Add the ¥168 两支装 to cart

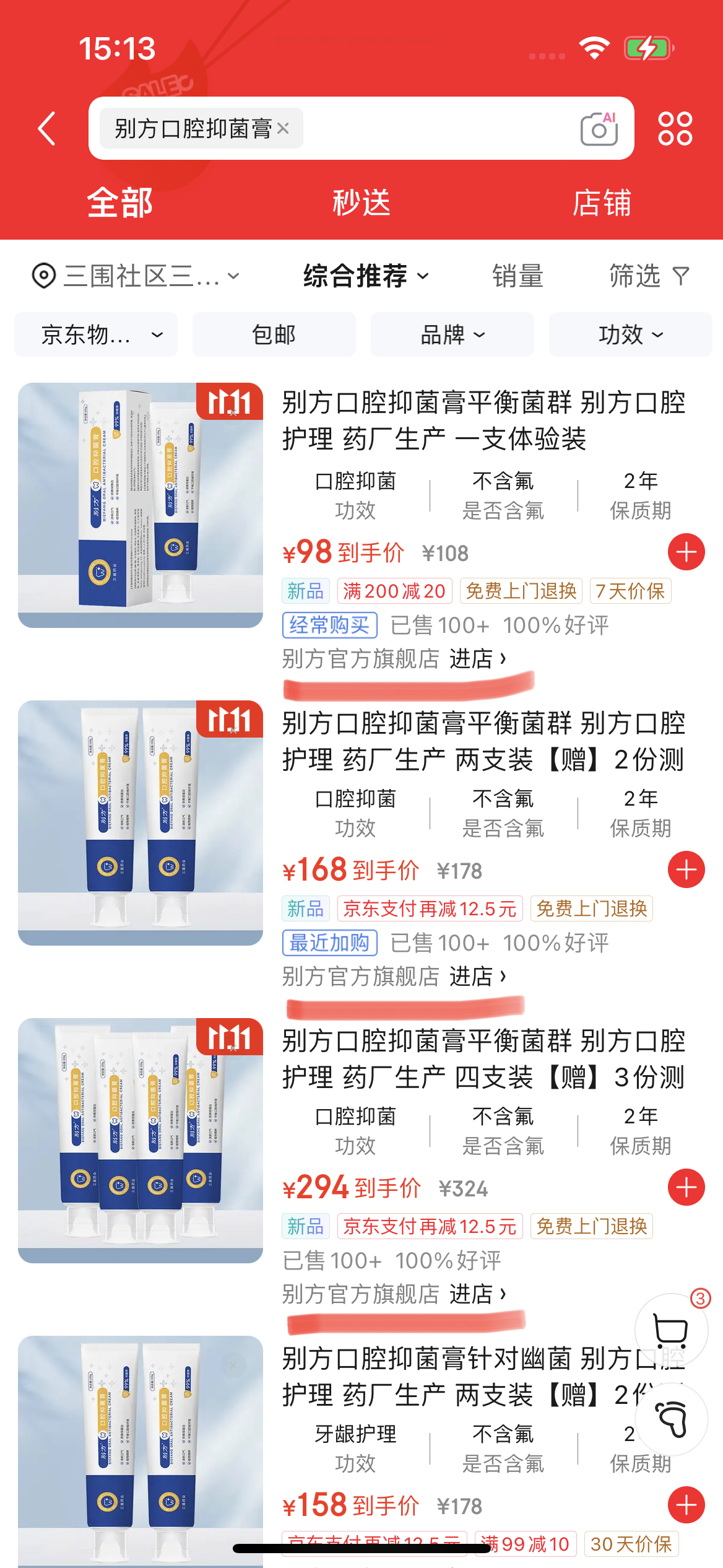click(x=686, y=869)
